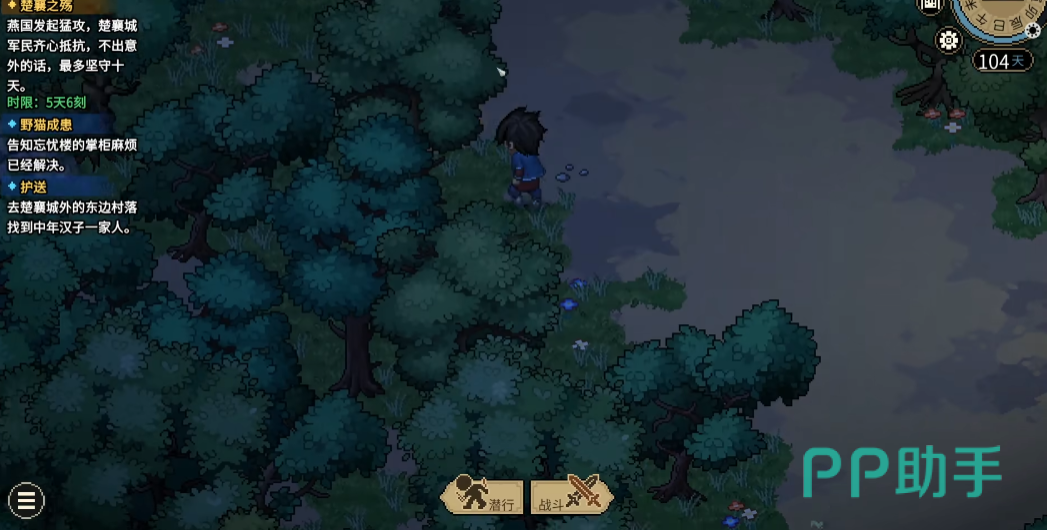This screenshot has width=1047, height=530.
Task: Activate the 潜行 stealth mode button
Action: [x=484, y=494]
